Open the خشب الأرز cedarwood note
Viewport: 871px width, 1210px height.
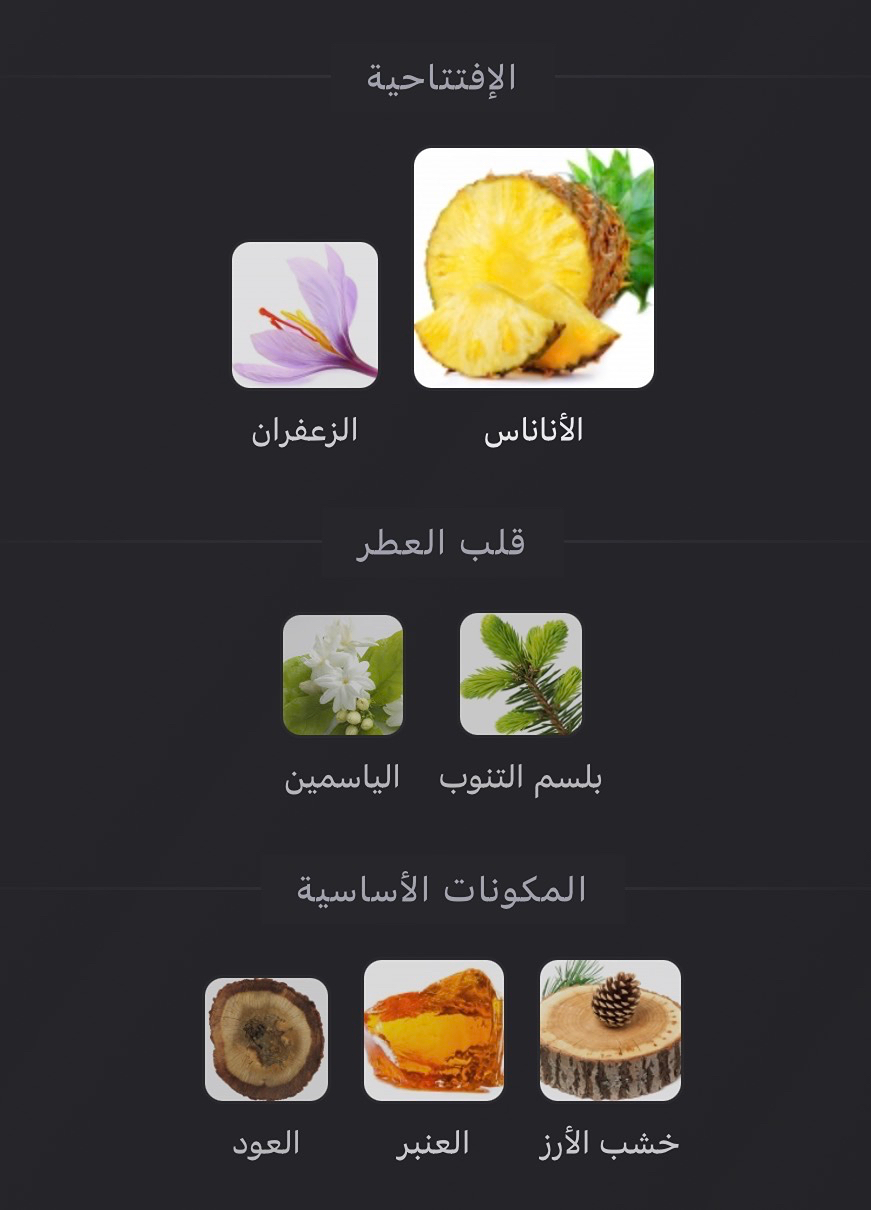(x=610, y=1030)
